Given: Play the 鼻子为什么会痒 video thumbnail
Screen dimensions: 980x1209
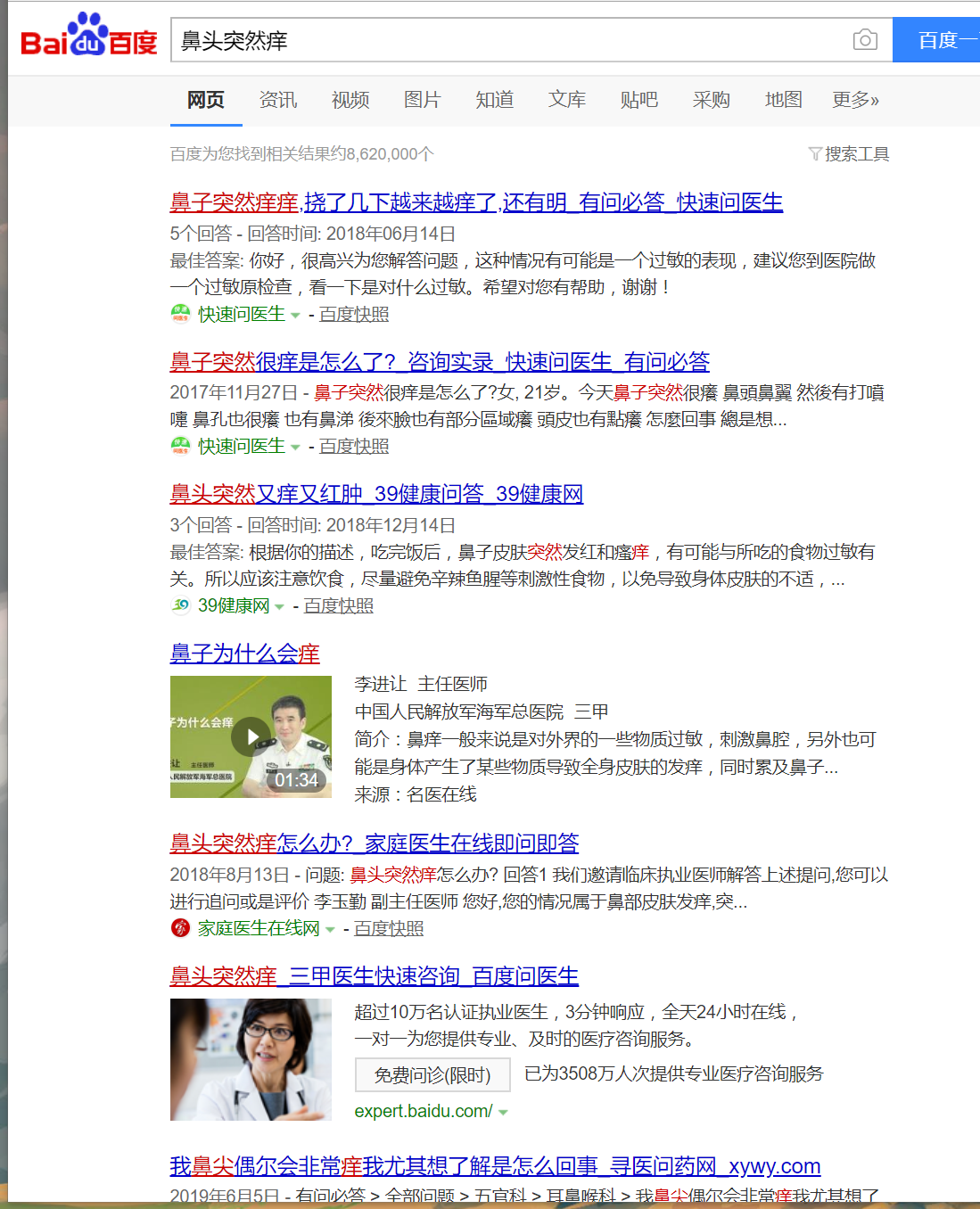Looking at the screenshot, I should tap(251, 736).
